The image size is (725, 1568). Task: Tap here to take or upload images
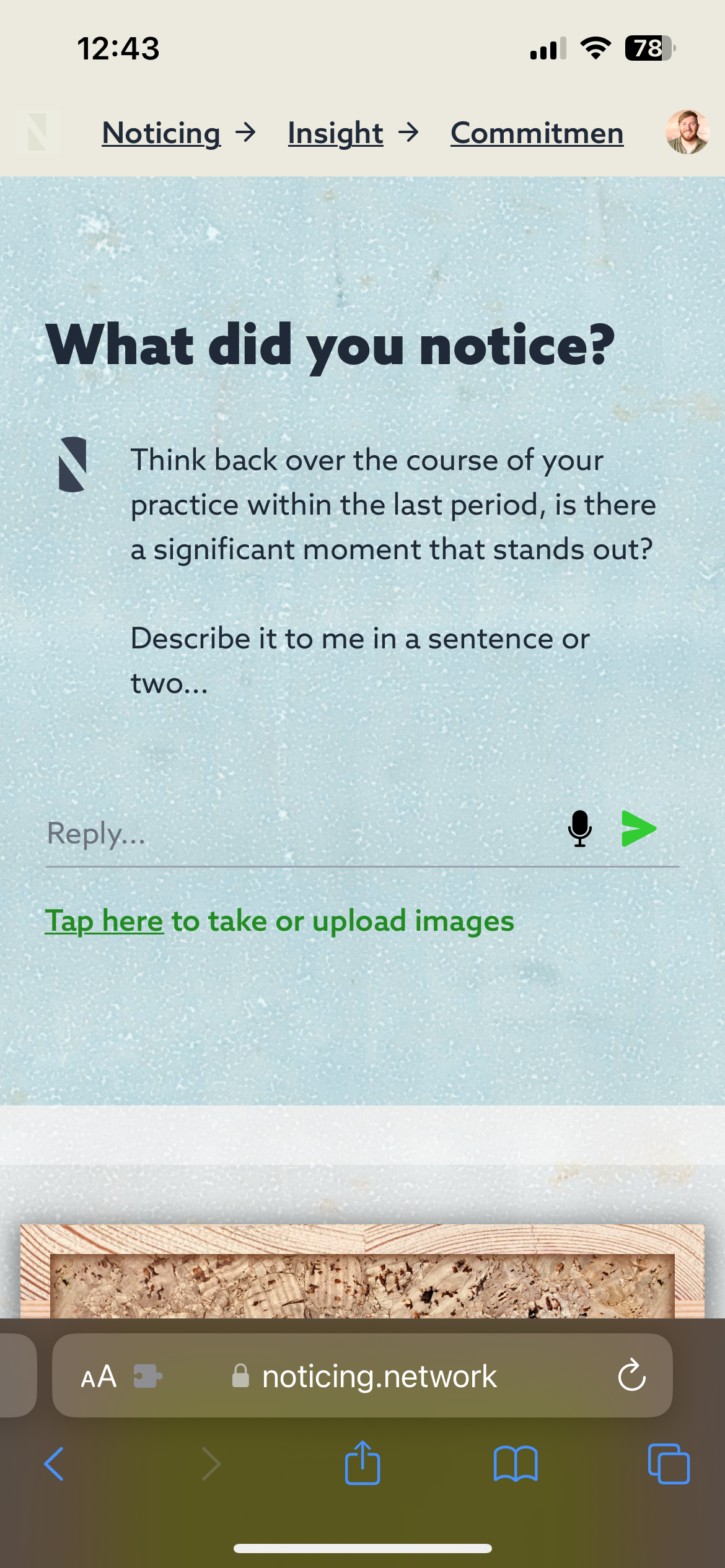(104, 921)
